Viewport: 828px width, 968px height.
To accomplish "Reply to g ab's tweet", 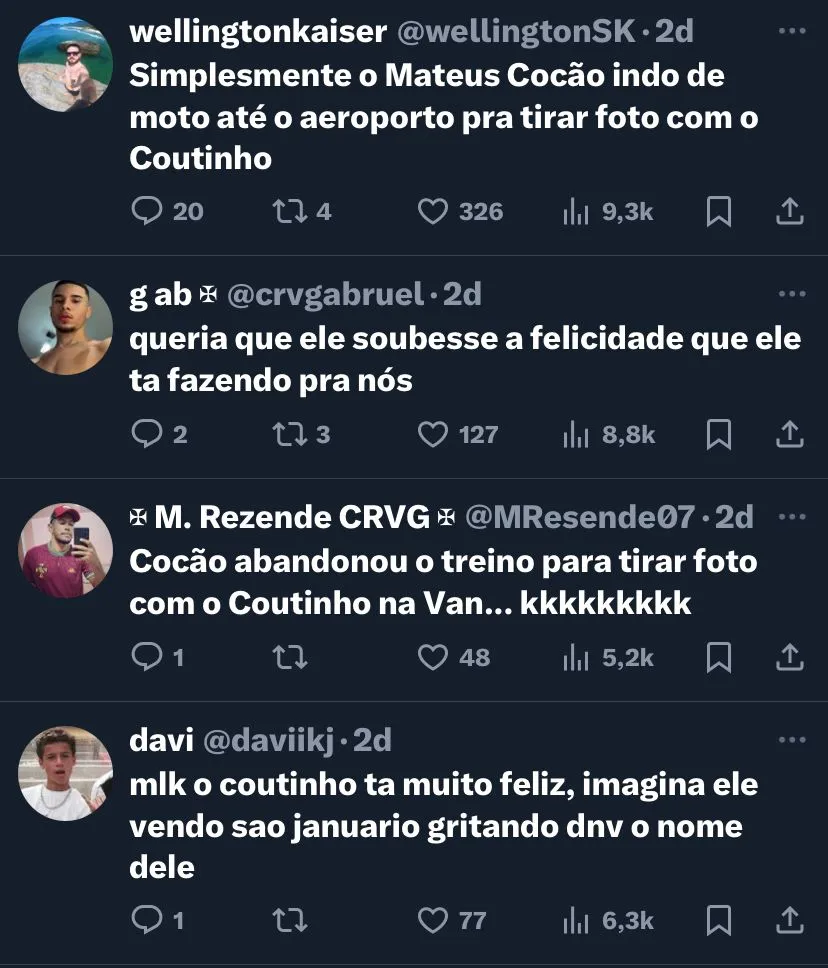I will pyautogui.click(x=148, y=435).
